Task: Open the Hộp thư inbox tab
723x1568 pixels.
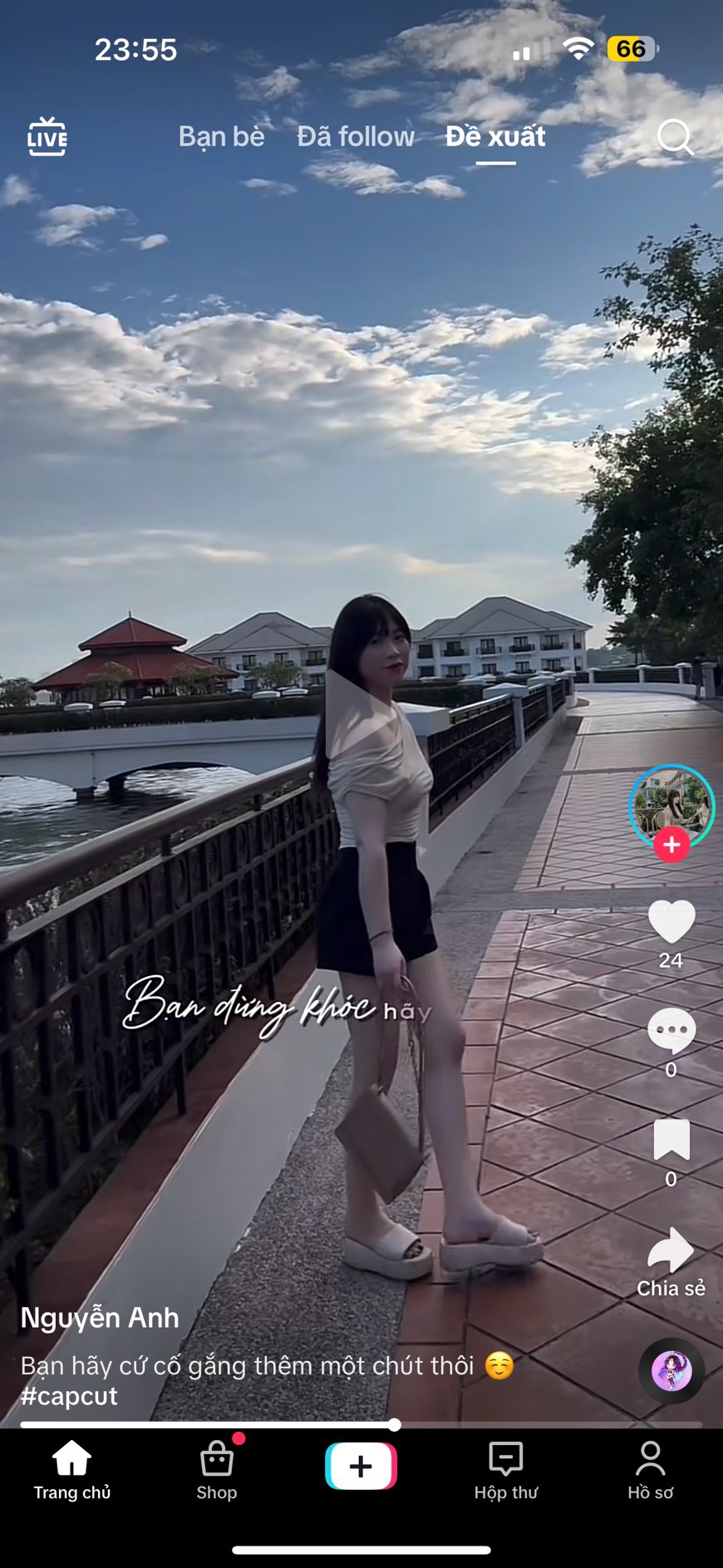Action: pyautogui.click(x=506, y=1472)
